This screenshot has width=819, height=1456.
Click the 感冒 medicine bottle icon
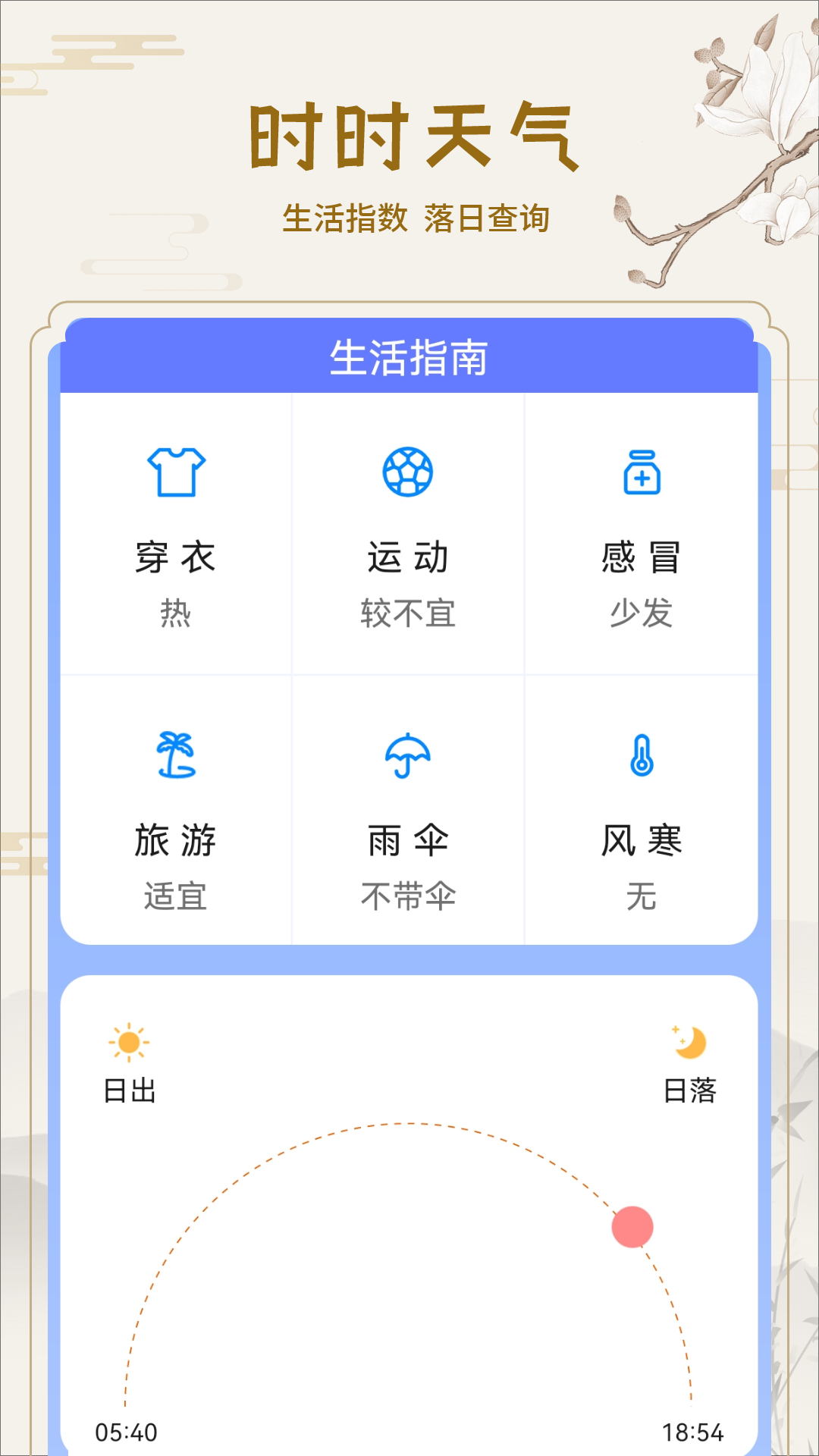[641, 472]
